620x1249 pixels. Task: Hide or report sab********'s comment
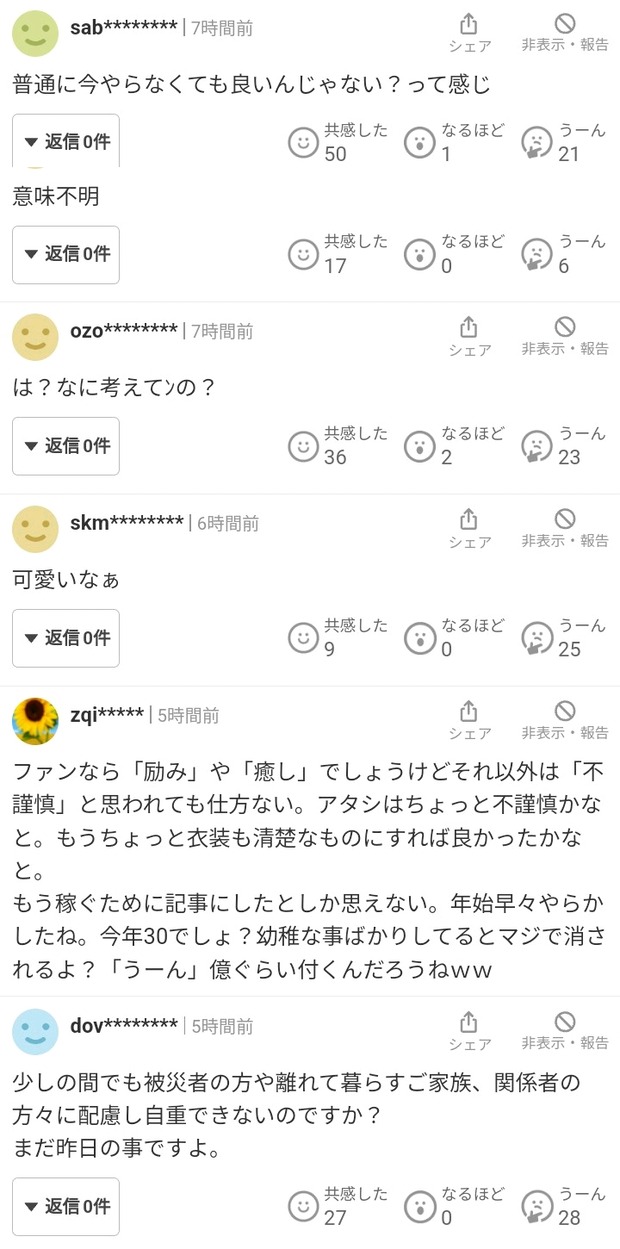click(565, 32)
